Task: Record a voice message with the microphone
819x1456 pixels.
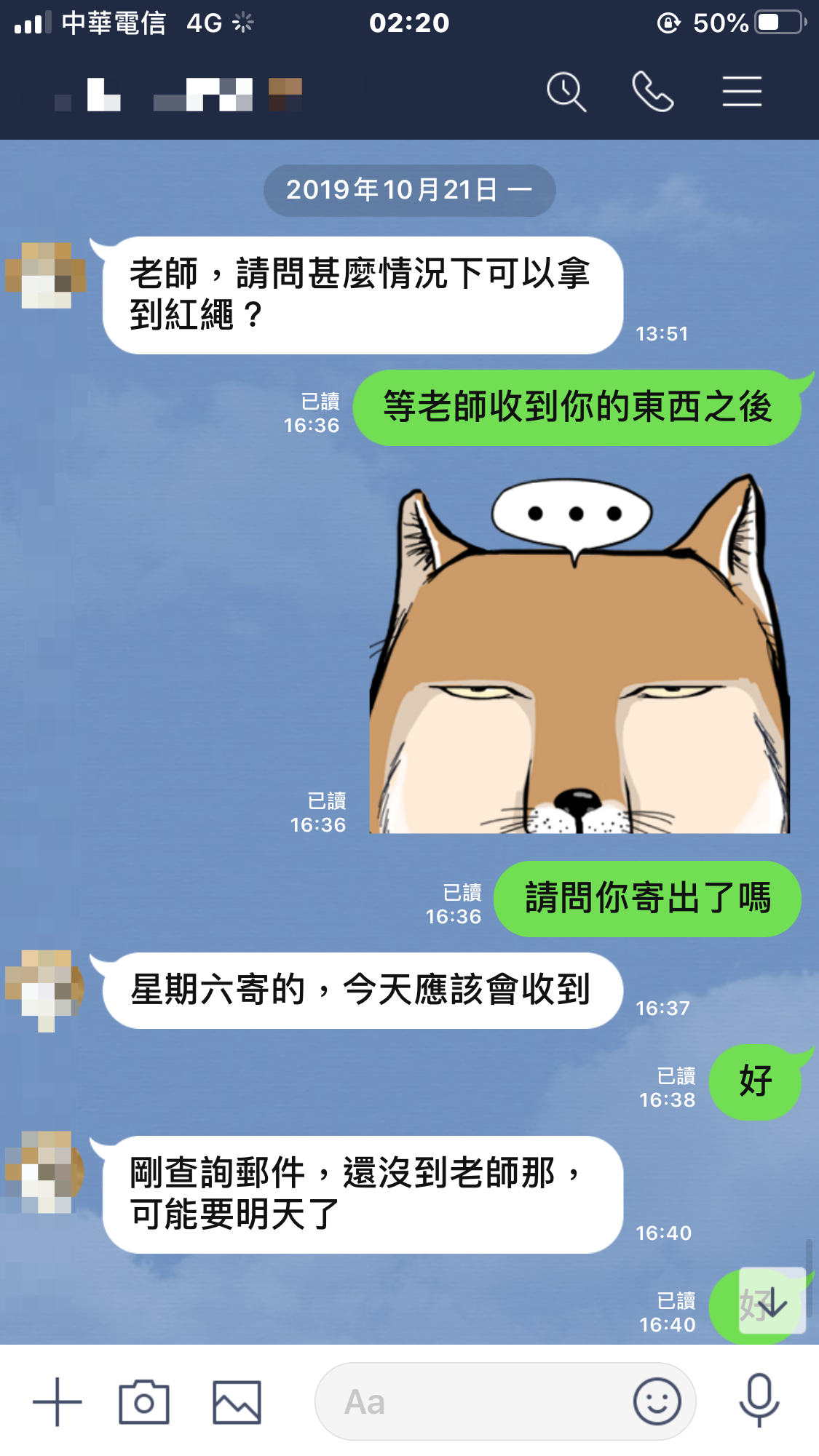Action: (x=759, y=1401)
